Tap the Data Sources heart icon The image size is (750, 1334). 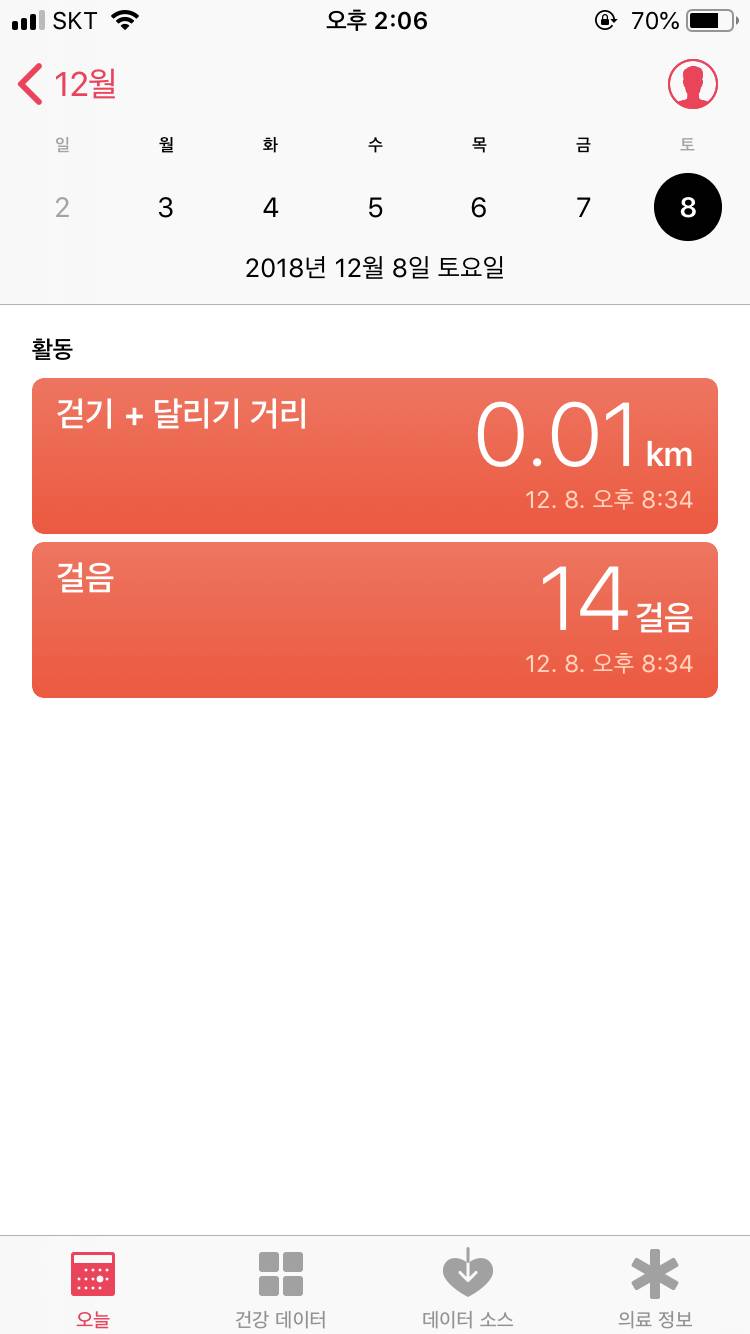pyautogui.click(x=468, y=1273)
